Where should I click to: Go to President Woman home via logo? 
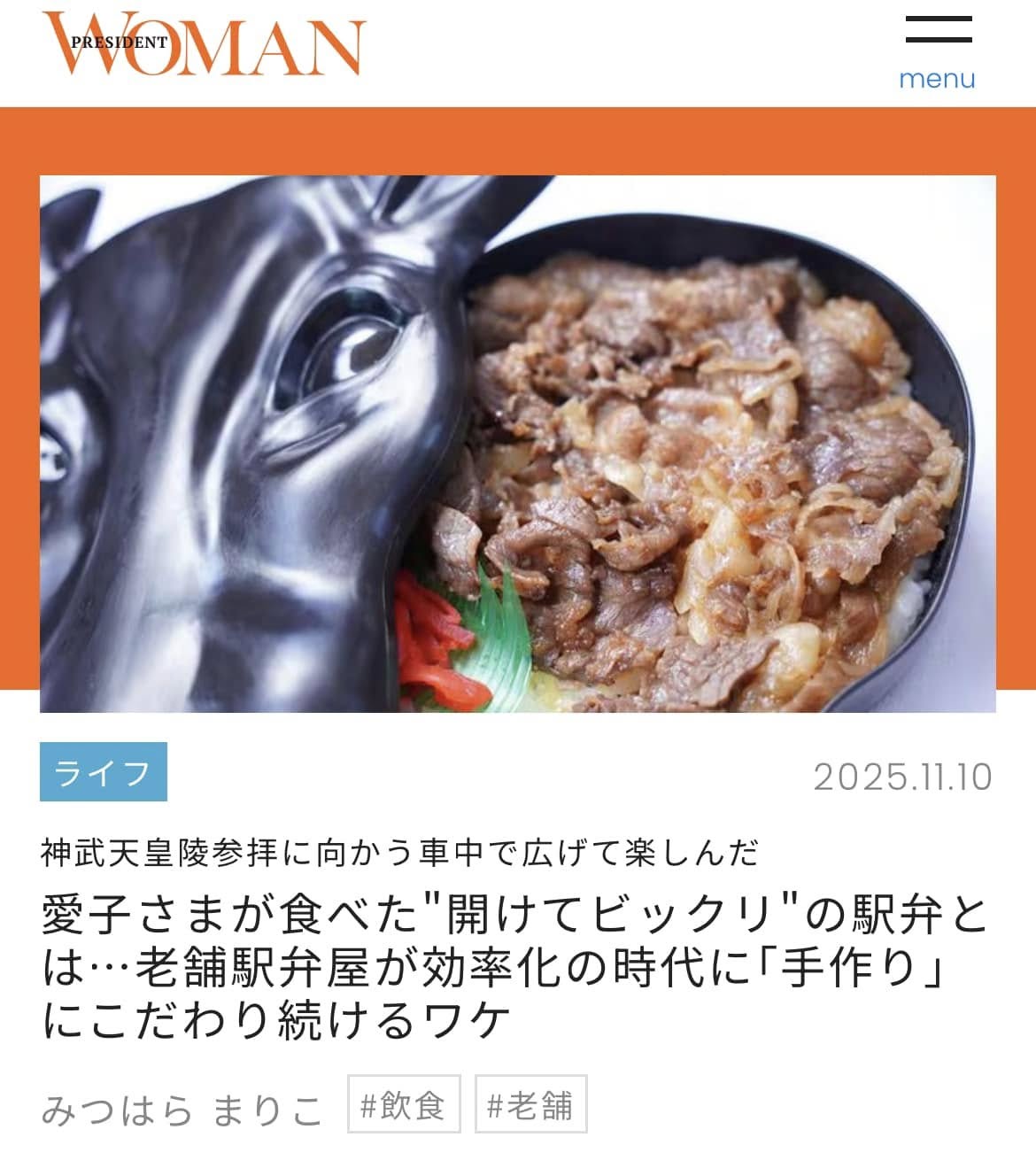pos(205,44)
